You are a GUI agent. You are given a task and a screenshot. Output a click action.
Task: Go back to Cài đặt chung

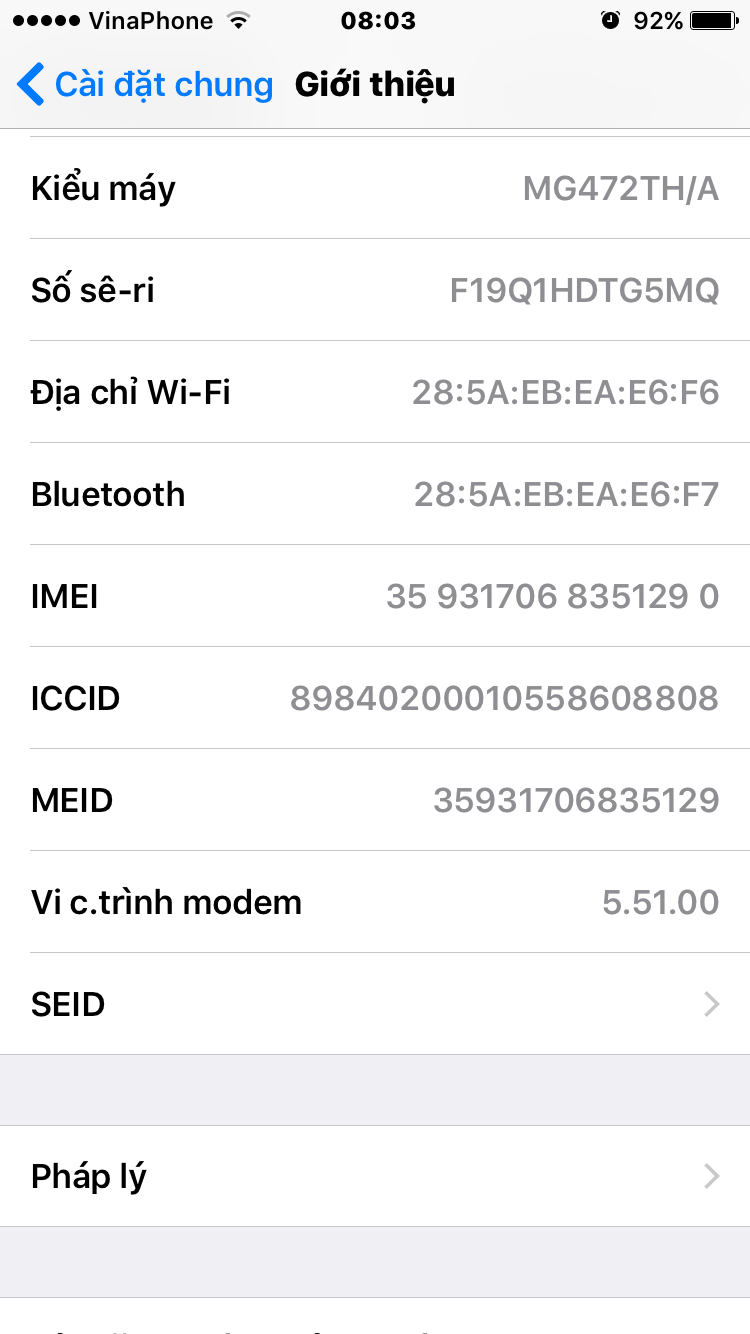pos(145,85)
